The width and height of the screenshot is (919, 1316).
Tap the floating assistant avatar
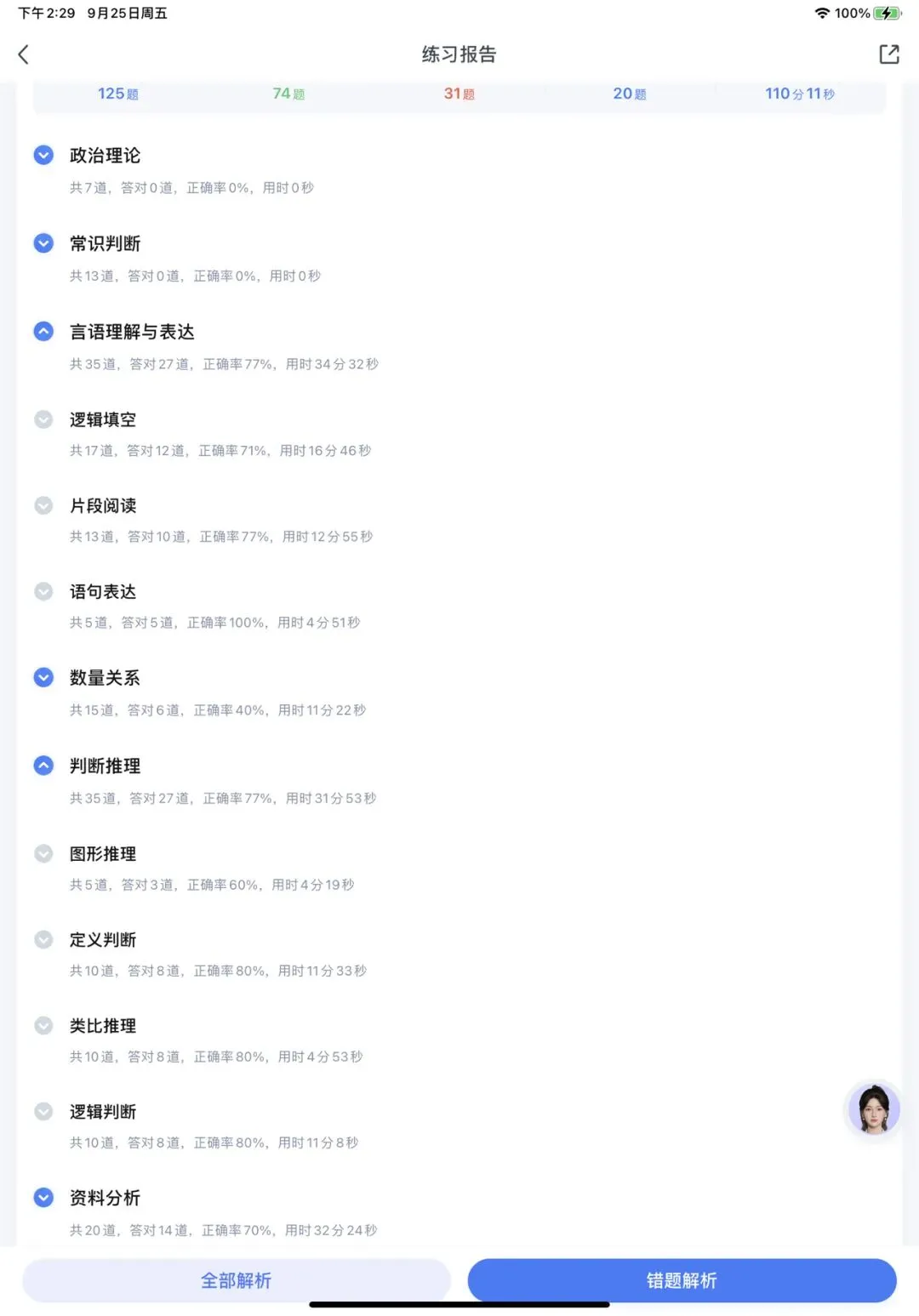tap(874, 1109)
